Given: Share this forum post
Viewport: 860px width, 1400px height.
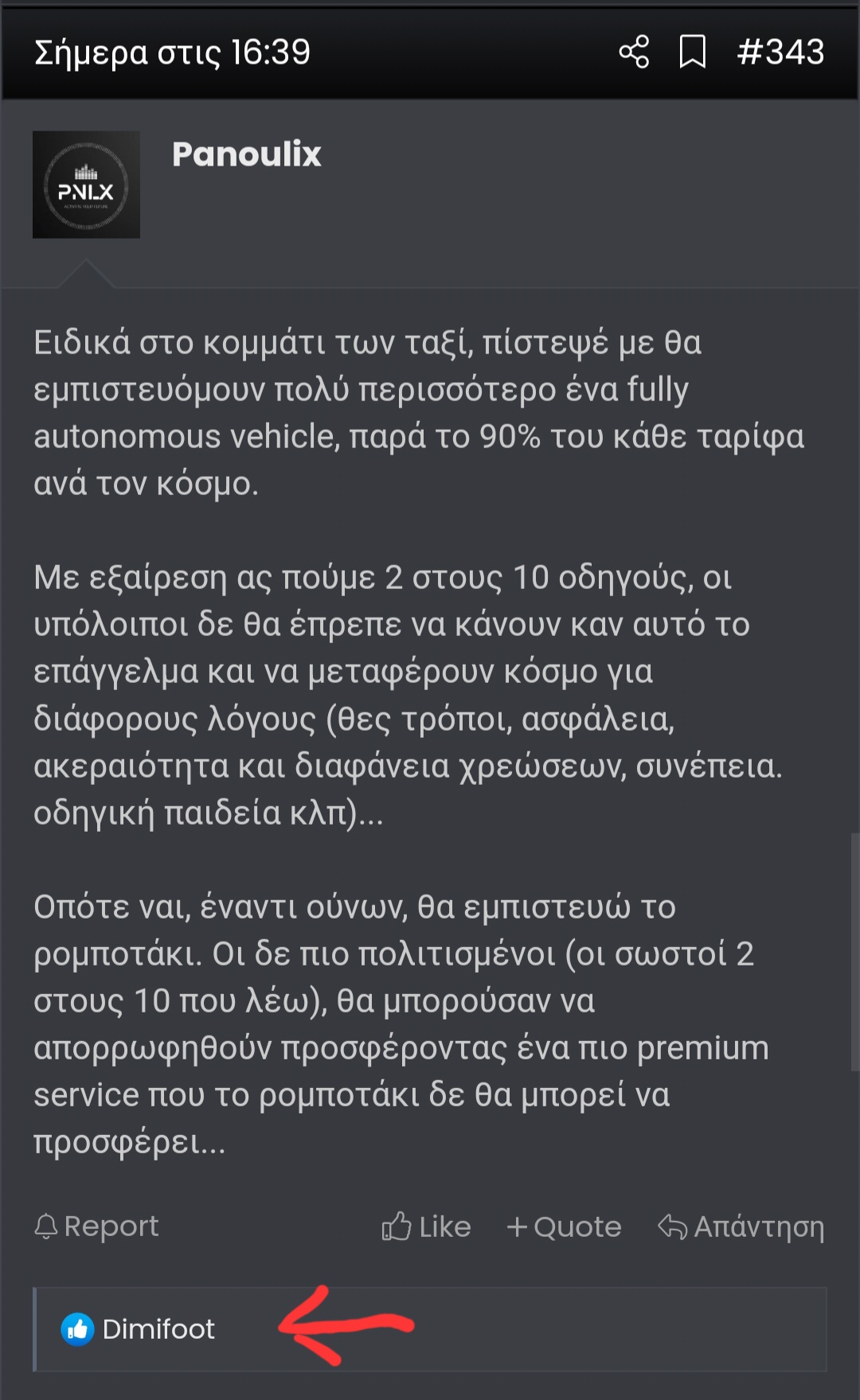Looking at the screenshot, I should point(634,53).
